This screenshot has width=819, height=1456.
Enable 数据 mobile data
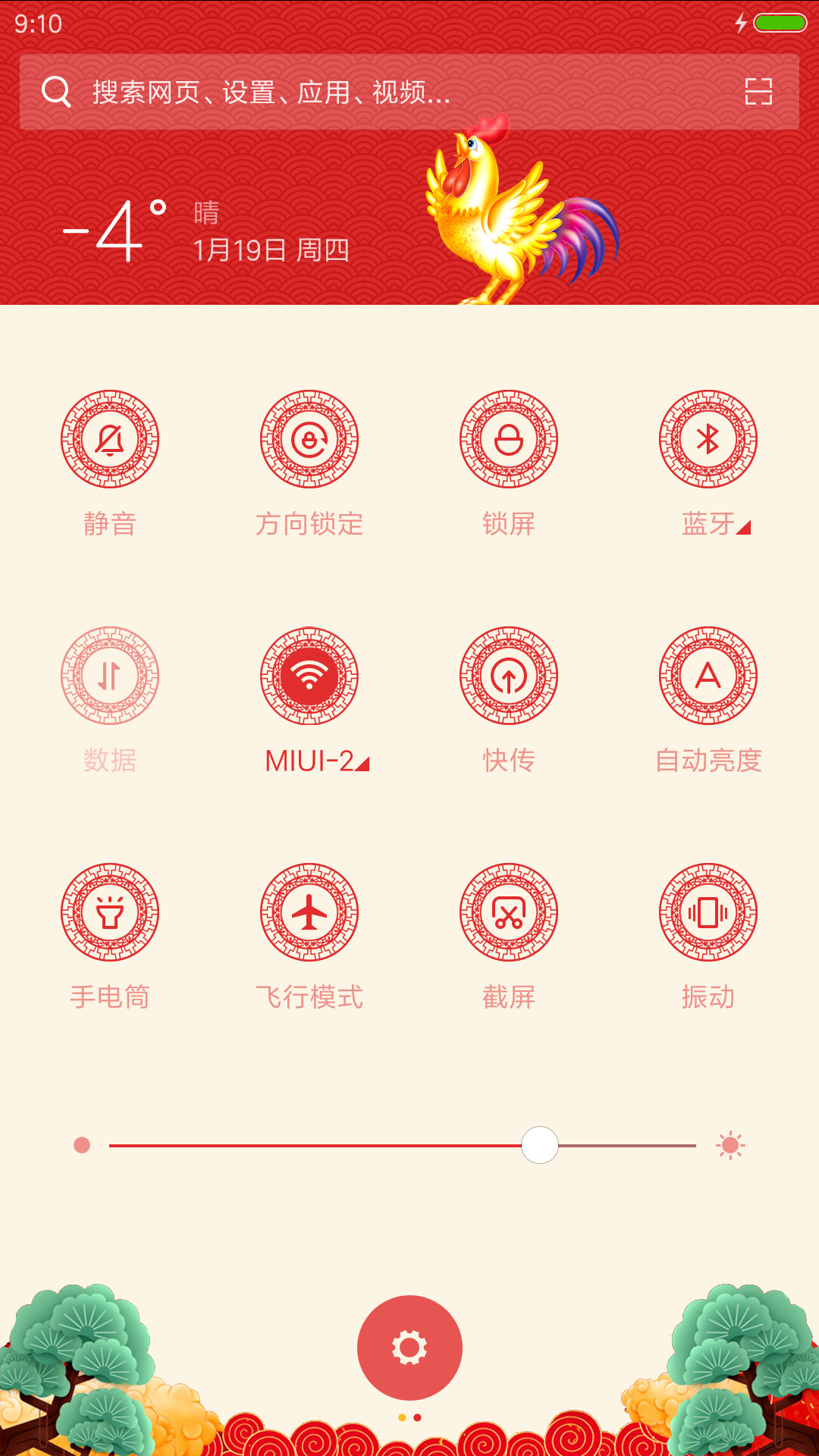click(110, 676)
